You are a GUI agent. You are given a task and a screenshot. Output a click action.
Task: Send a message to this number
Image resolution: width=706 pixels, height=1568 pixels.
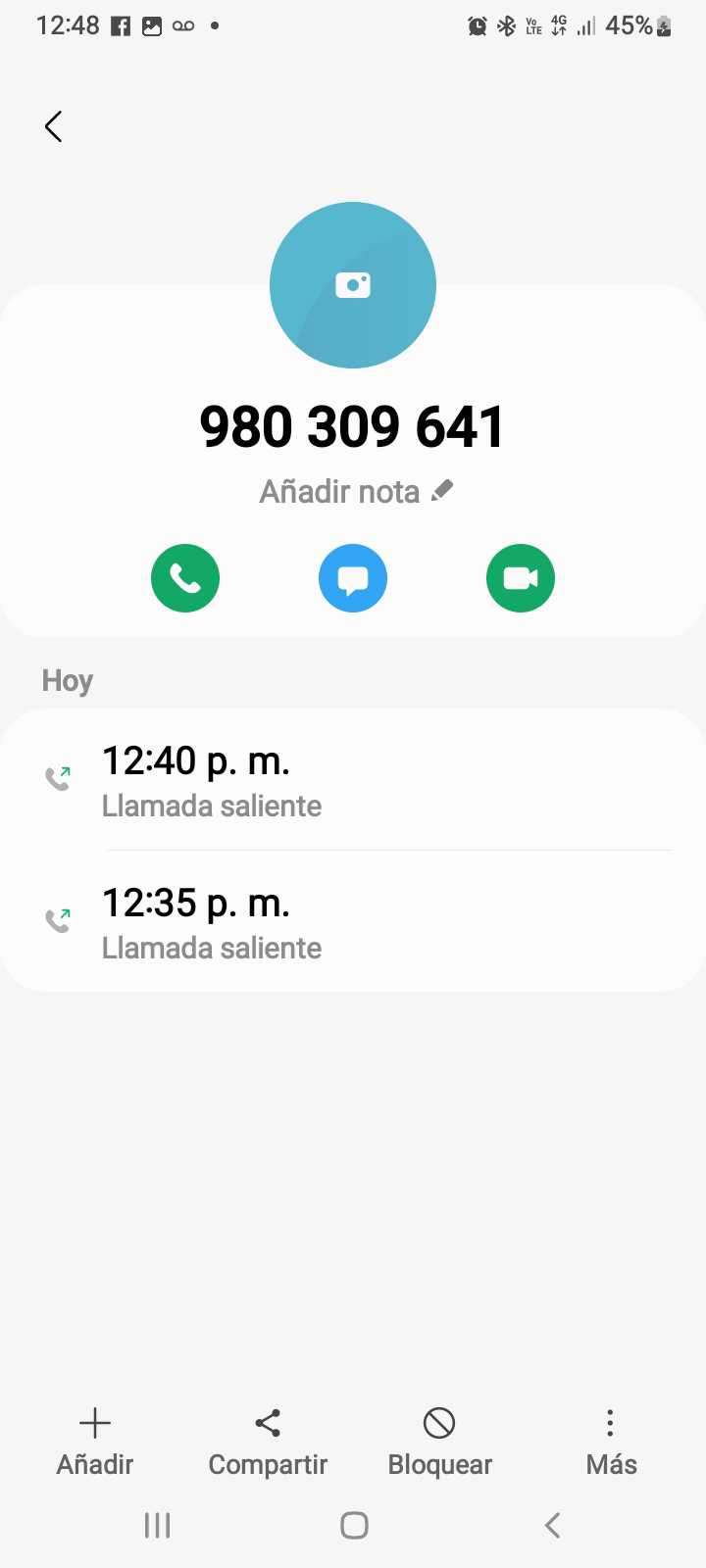coord(353,578)
